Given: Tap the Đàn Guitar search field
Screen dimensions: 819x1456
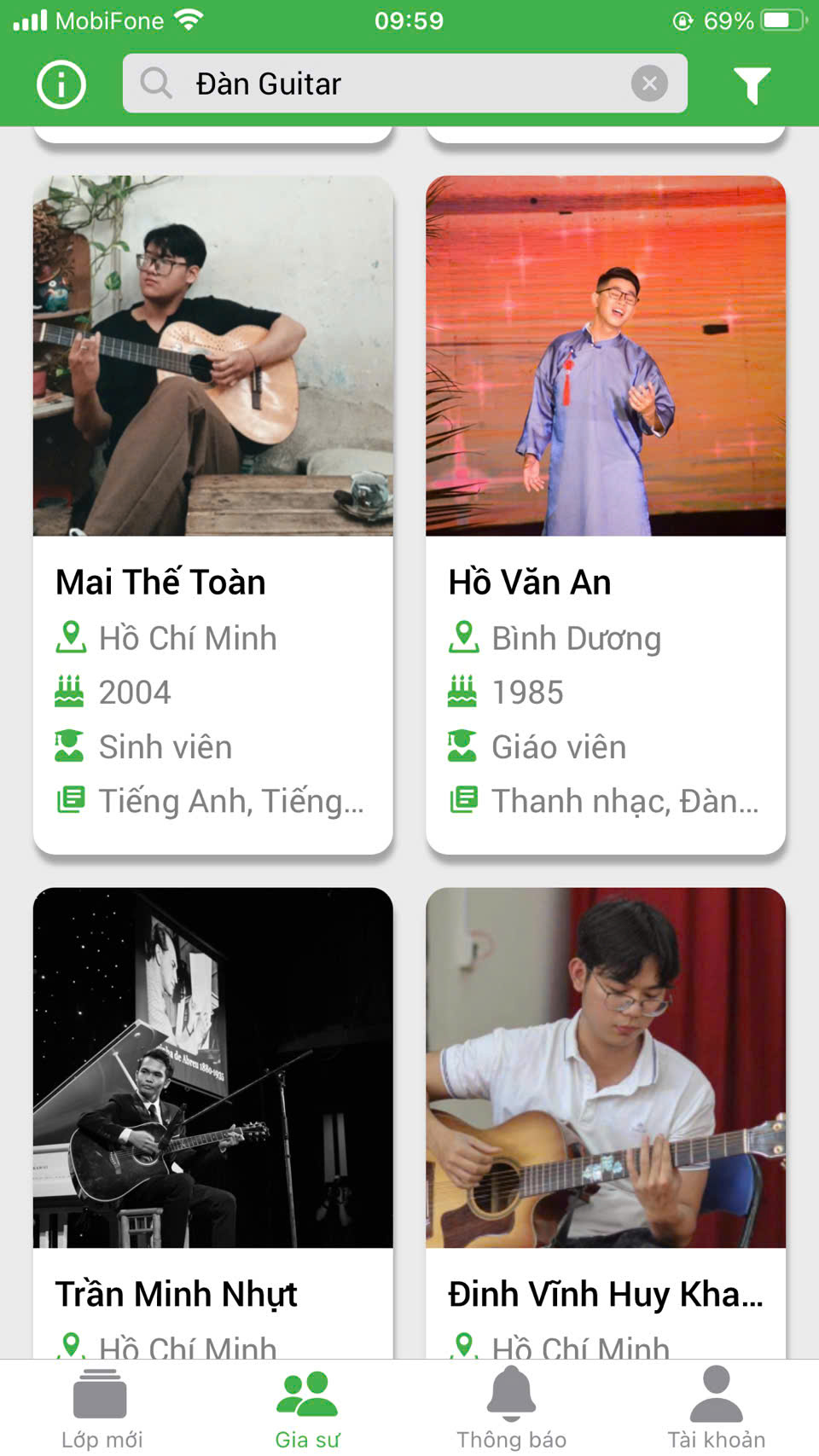Looking at the screenshot, I should tap(392, 84).
